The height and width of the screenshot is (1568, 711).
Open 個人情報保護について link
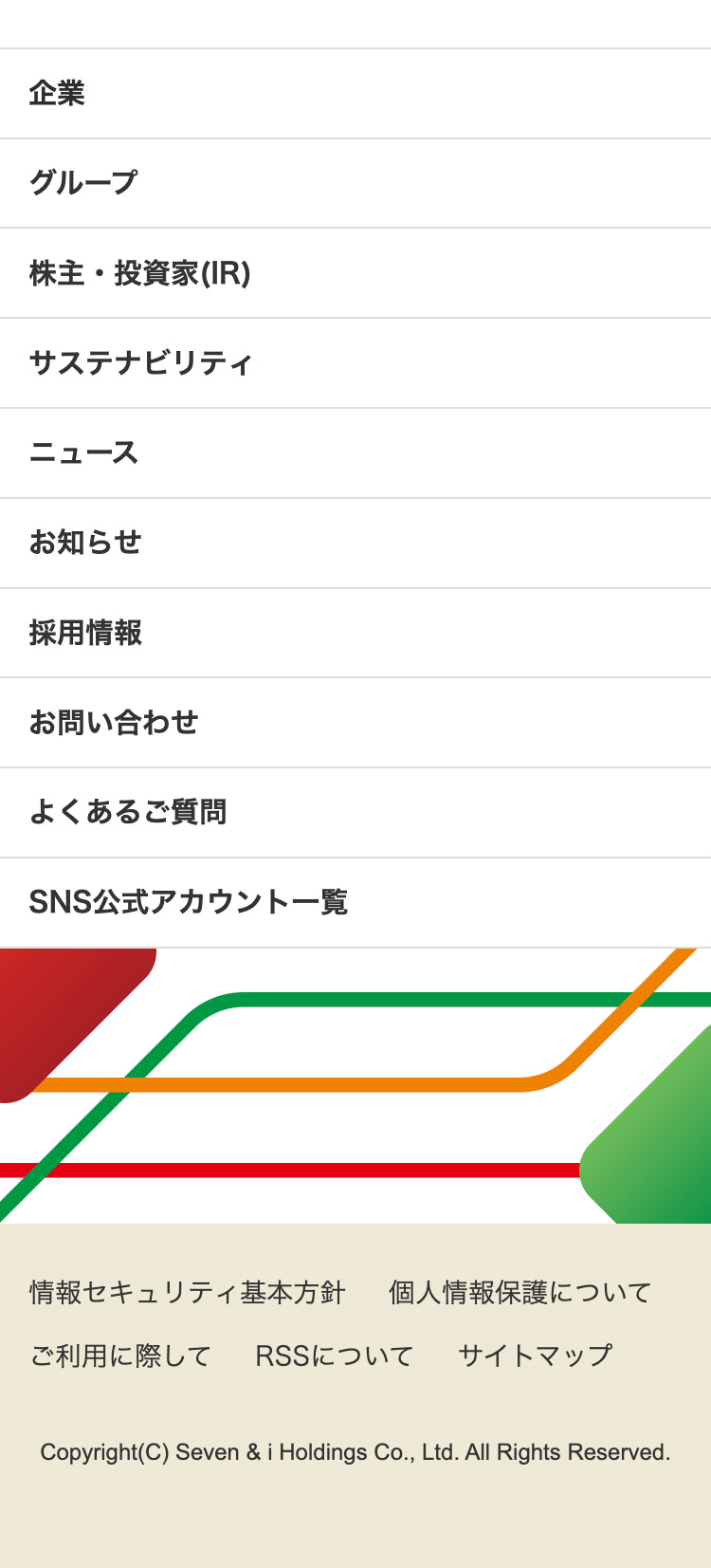[x=520, y=1292]
